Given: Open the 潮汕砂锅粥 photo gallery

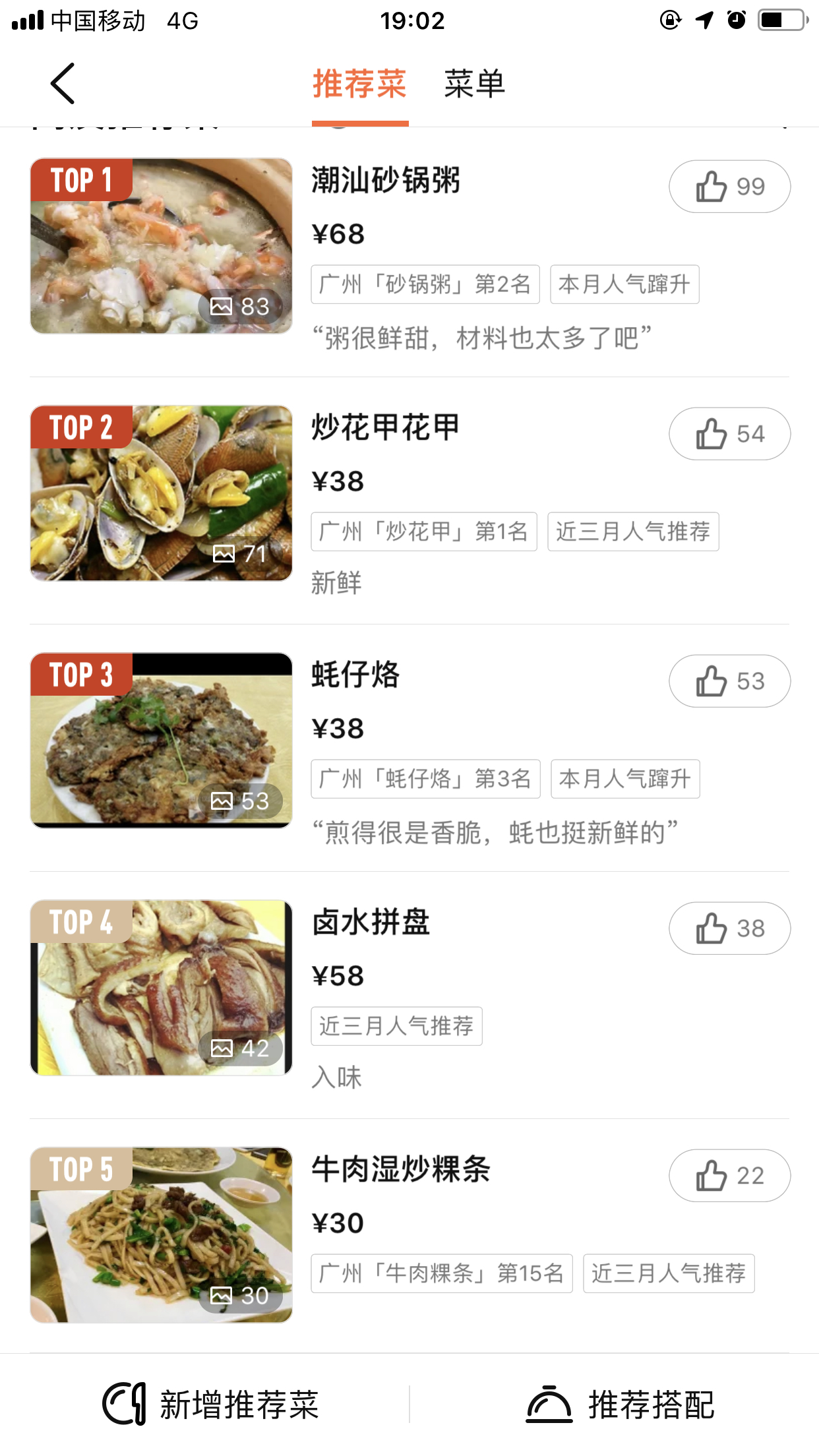Looking at the screenshot, I should click(x=161, y=246).
